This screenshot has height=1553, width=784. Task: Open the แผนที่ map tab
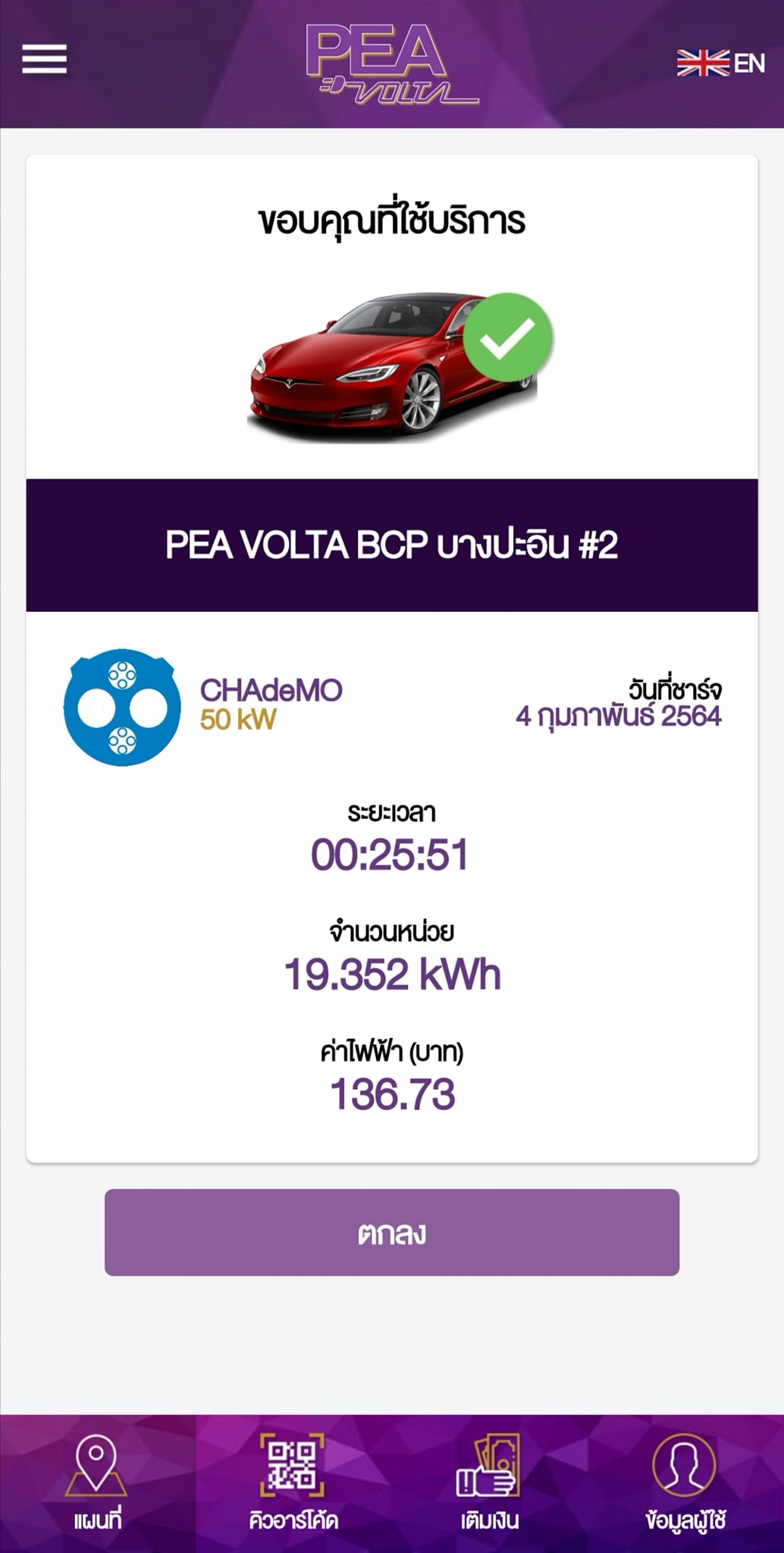pos(97,1482)
